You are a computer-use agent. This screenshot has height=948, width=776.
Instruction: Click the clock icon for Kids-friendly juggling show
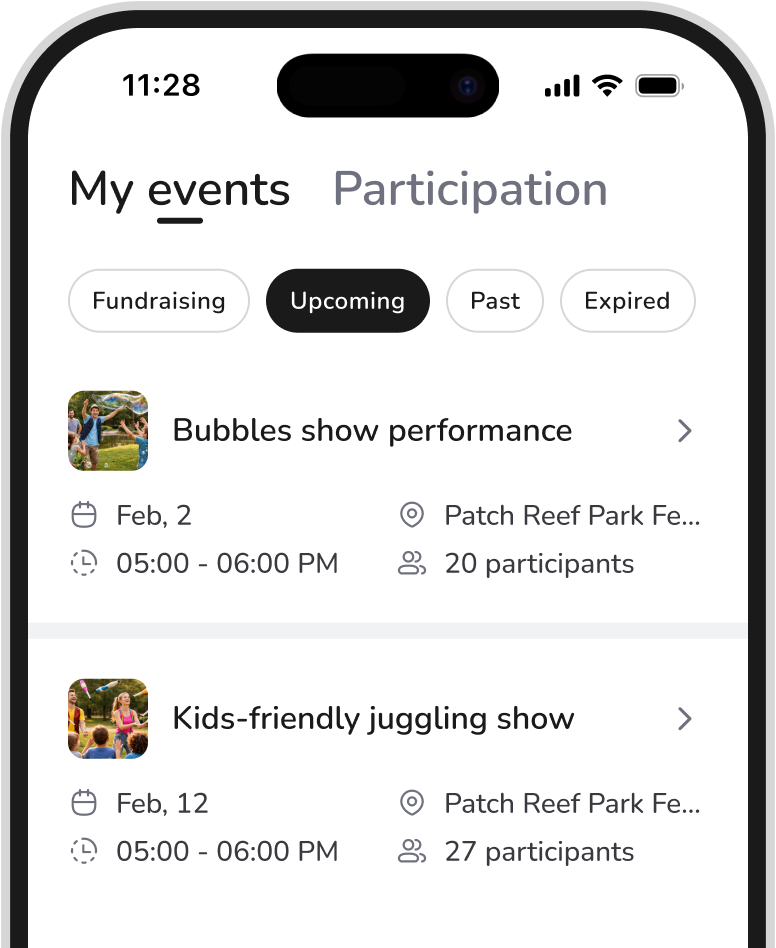[85, 851]
